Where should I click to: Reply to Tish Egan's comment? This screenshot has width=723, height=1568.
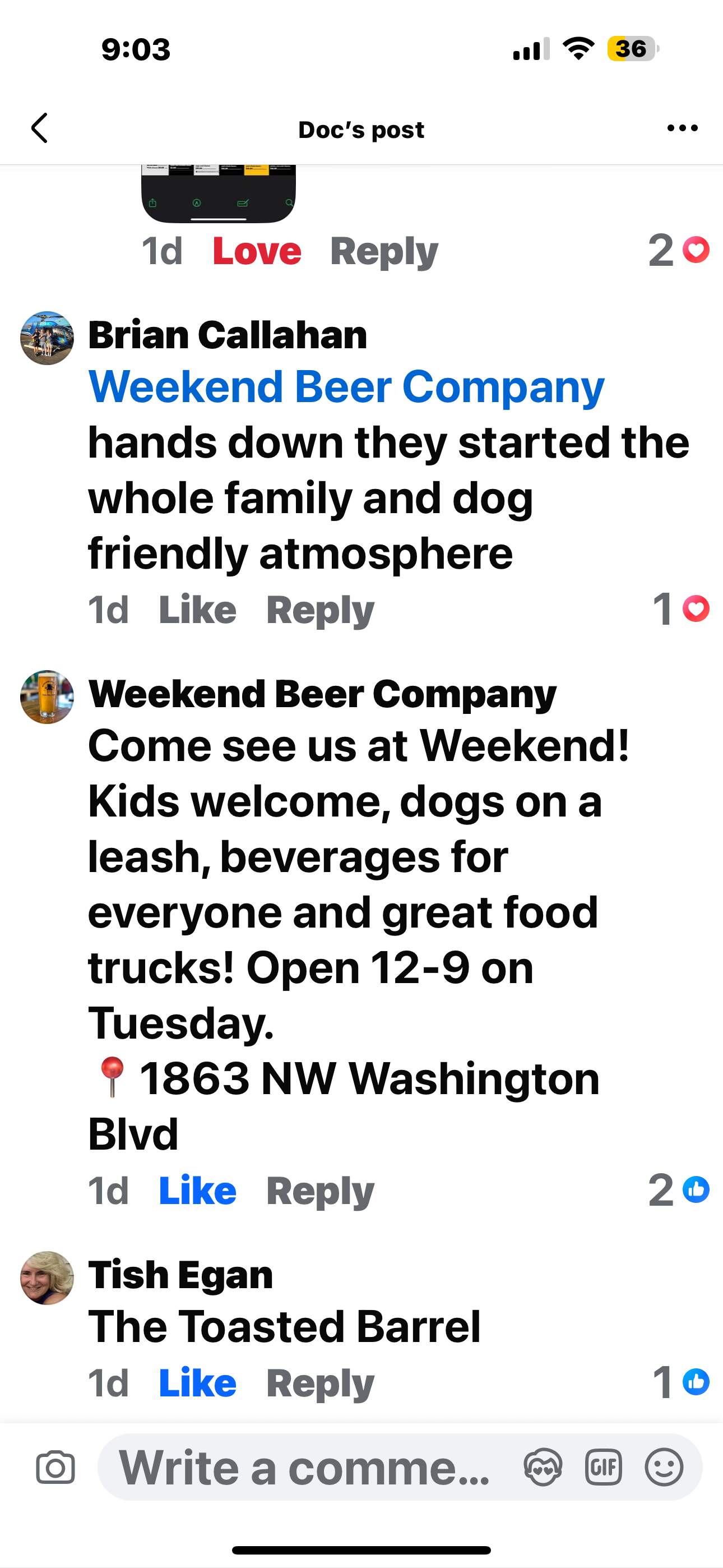click(x=321, y=1383)
